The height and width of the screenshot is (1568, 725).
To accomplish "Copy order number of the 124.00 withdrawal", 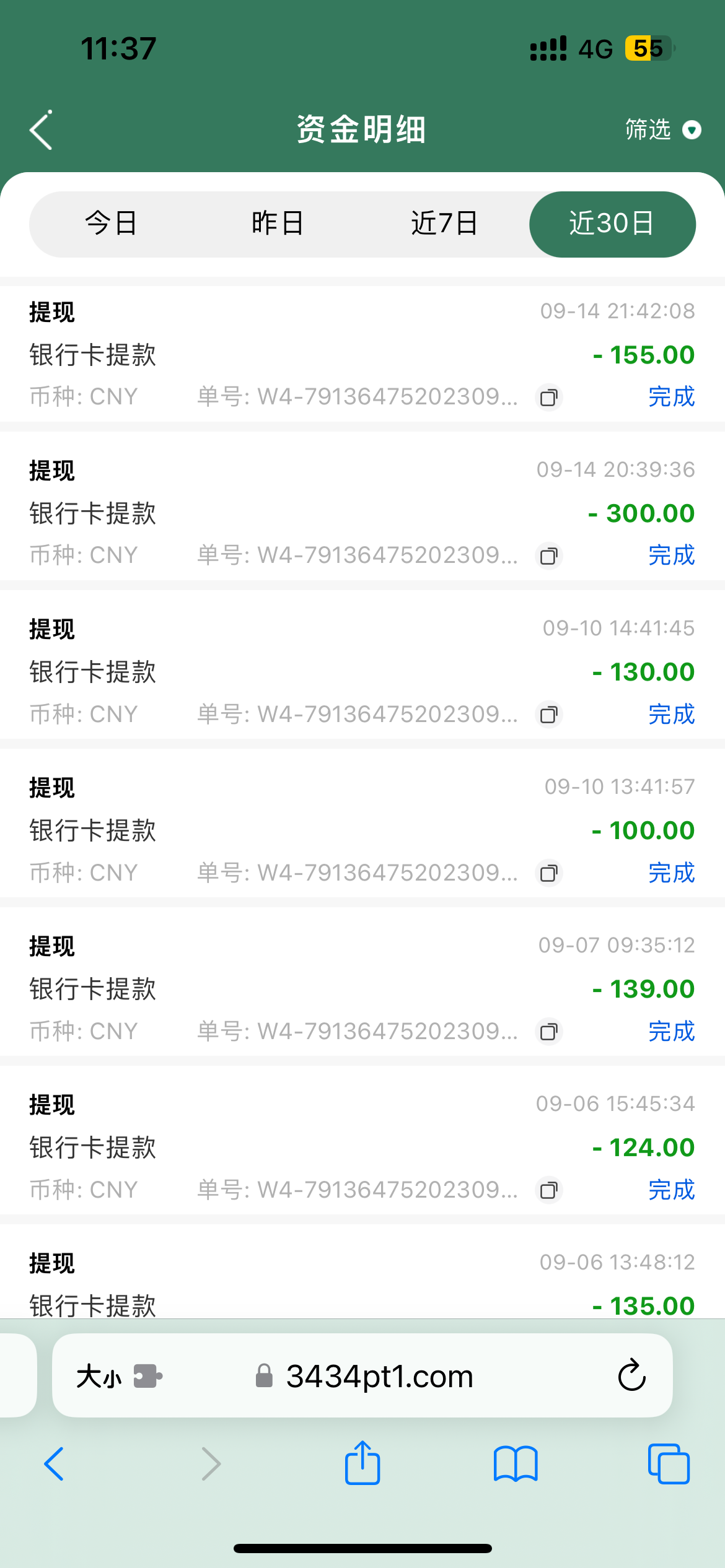I will [549, 1190].
